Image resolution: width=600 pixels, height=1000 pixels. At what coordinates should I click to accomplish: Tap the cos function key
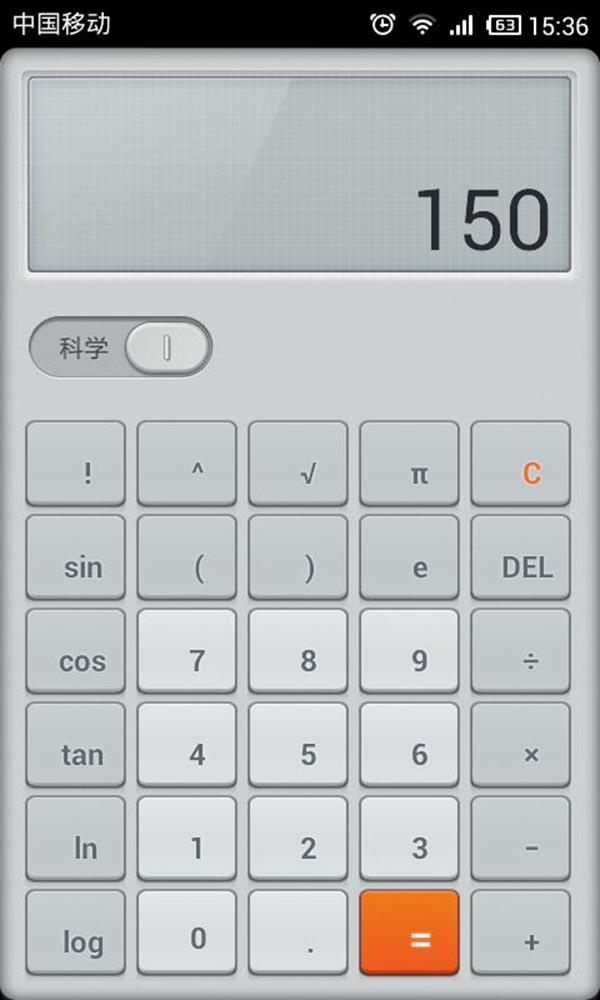click(76, 651)
